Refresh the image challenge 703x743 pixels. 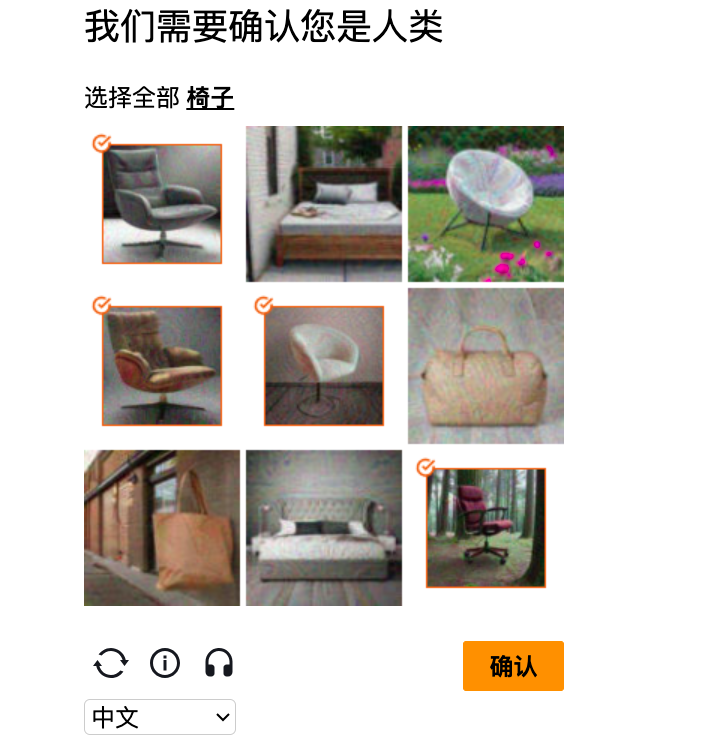click(111, 663)
